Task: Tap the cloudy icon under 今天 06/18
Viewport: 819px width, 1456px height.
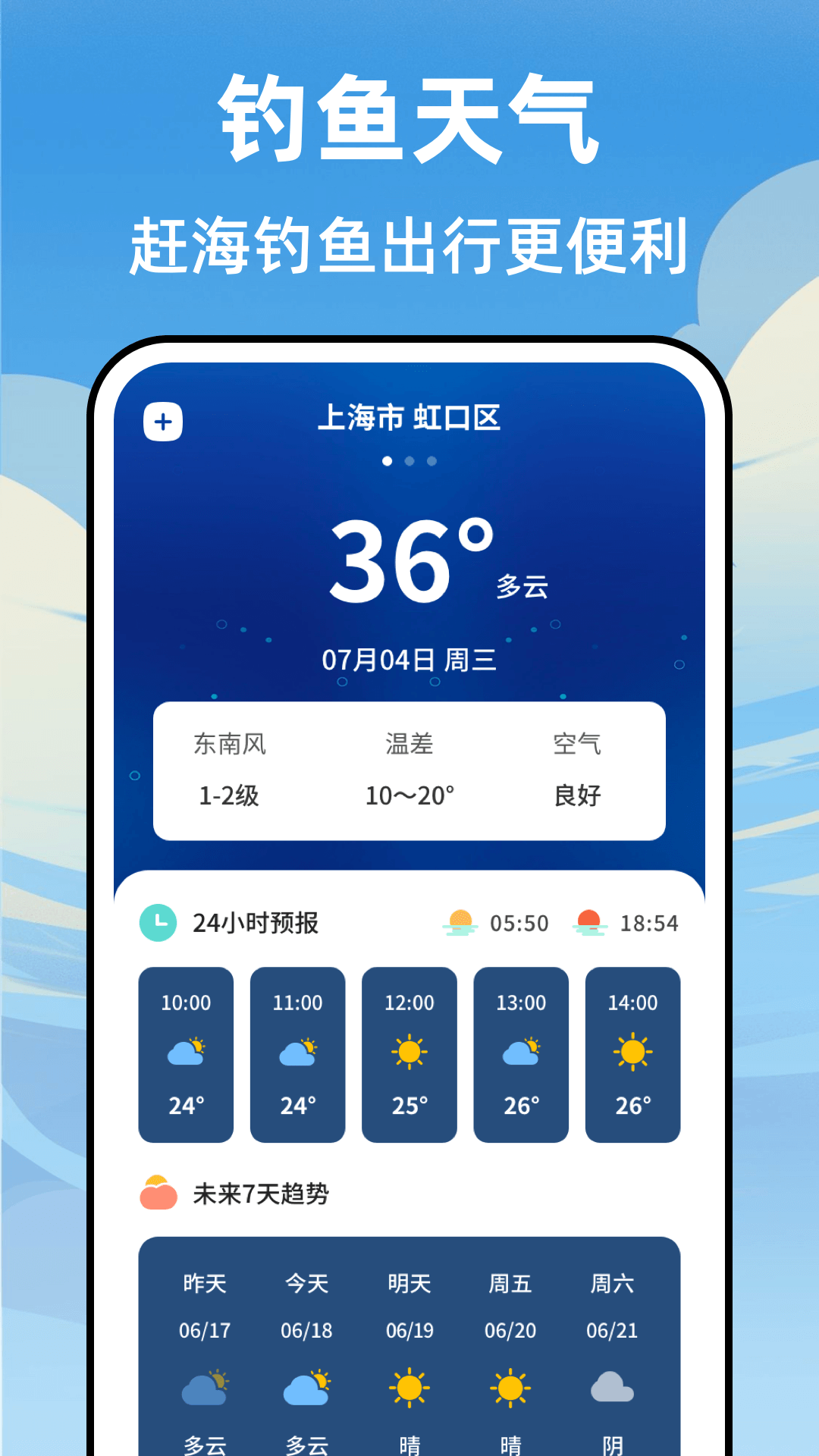Action: click(306, 1385)
